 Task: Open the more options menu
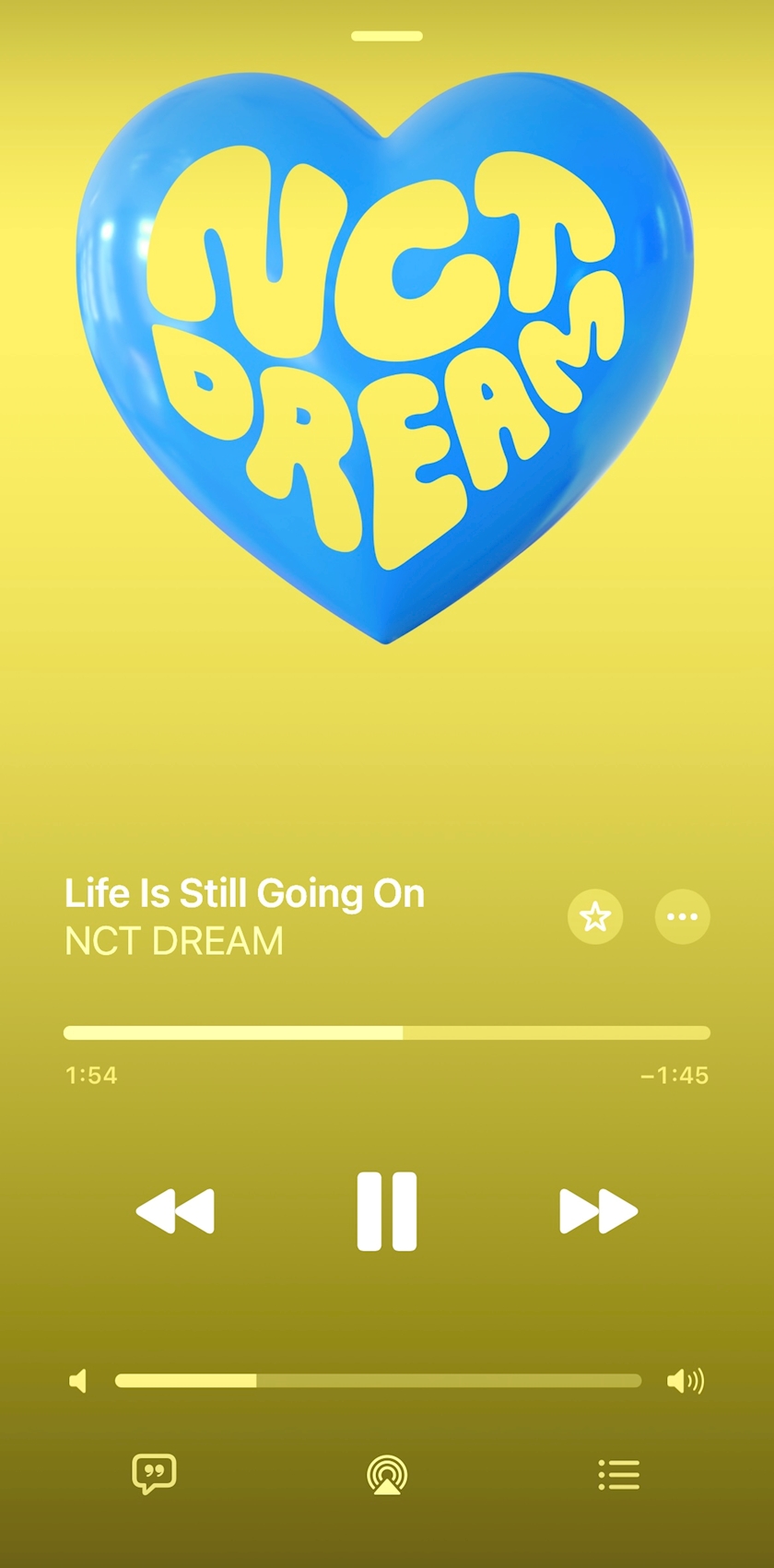point(682,916)
